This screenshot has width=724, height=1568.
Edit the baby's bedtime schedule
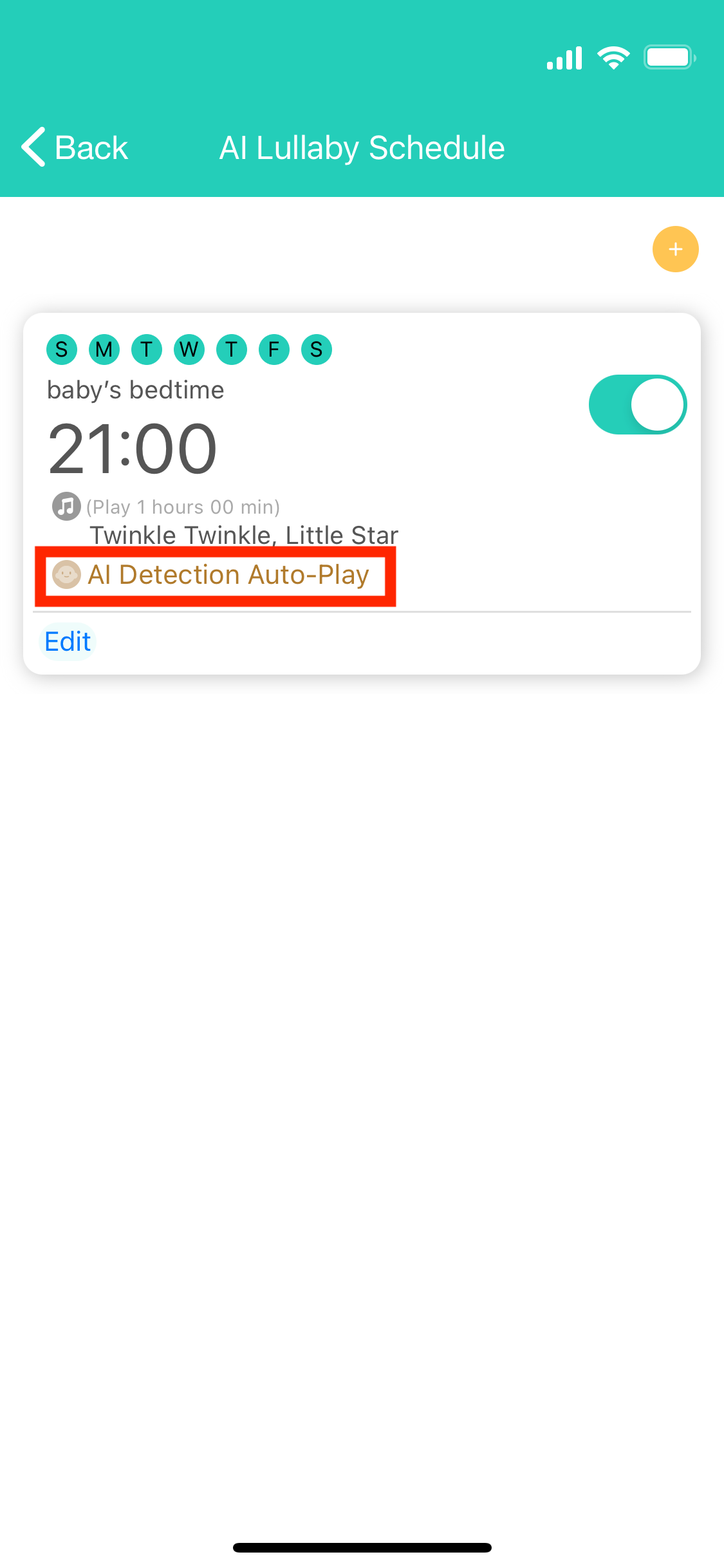[x=68, y=642]
